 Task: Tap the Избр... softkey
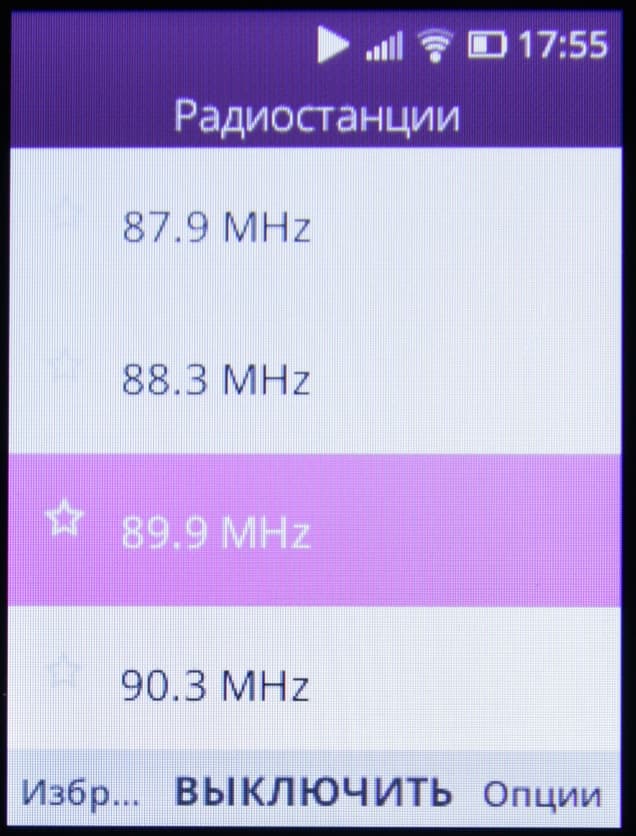point(80,794)
